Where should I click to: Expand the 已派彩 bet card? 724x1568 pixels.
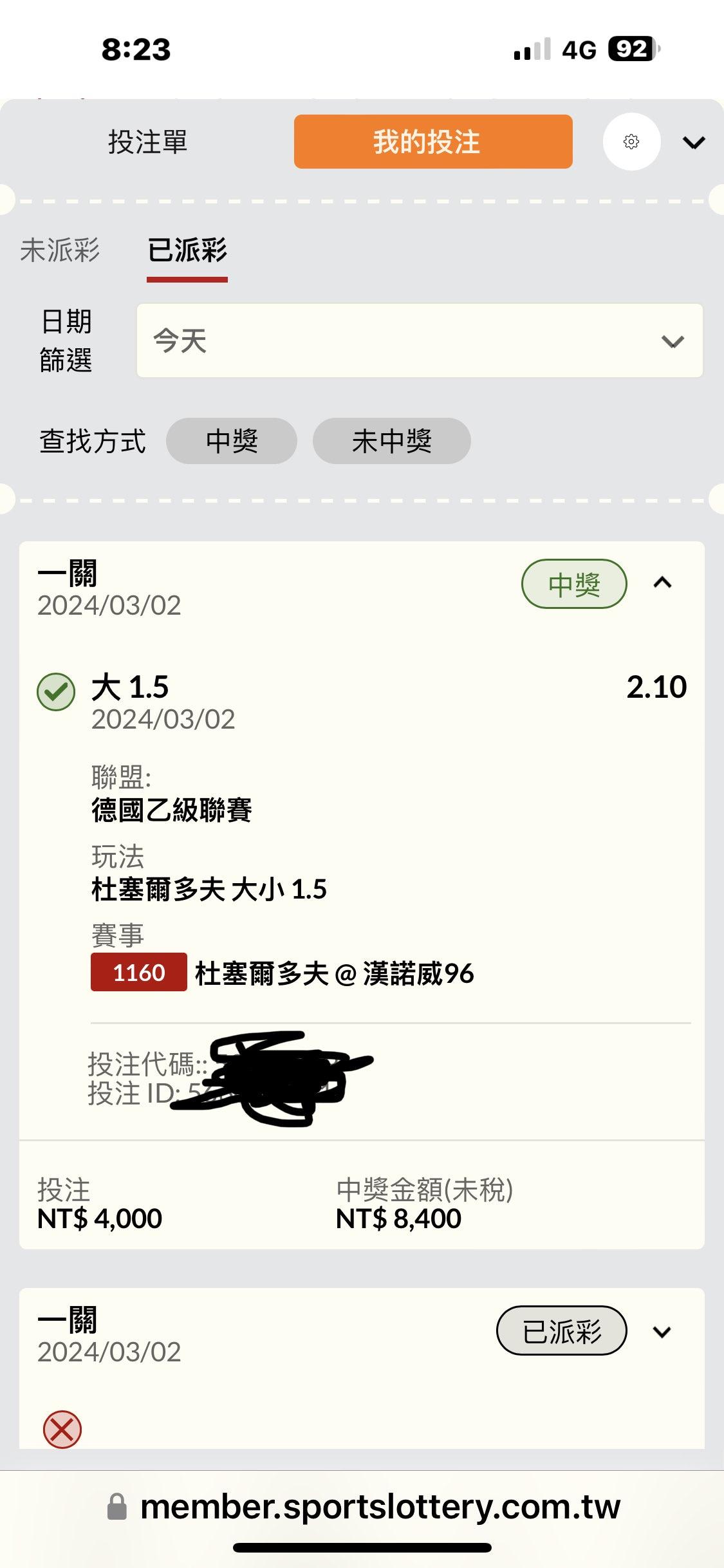(x=662, y=1331)
